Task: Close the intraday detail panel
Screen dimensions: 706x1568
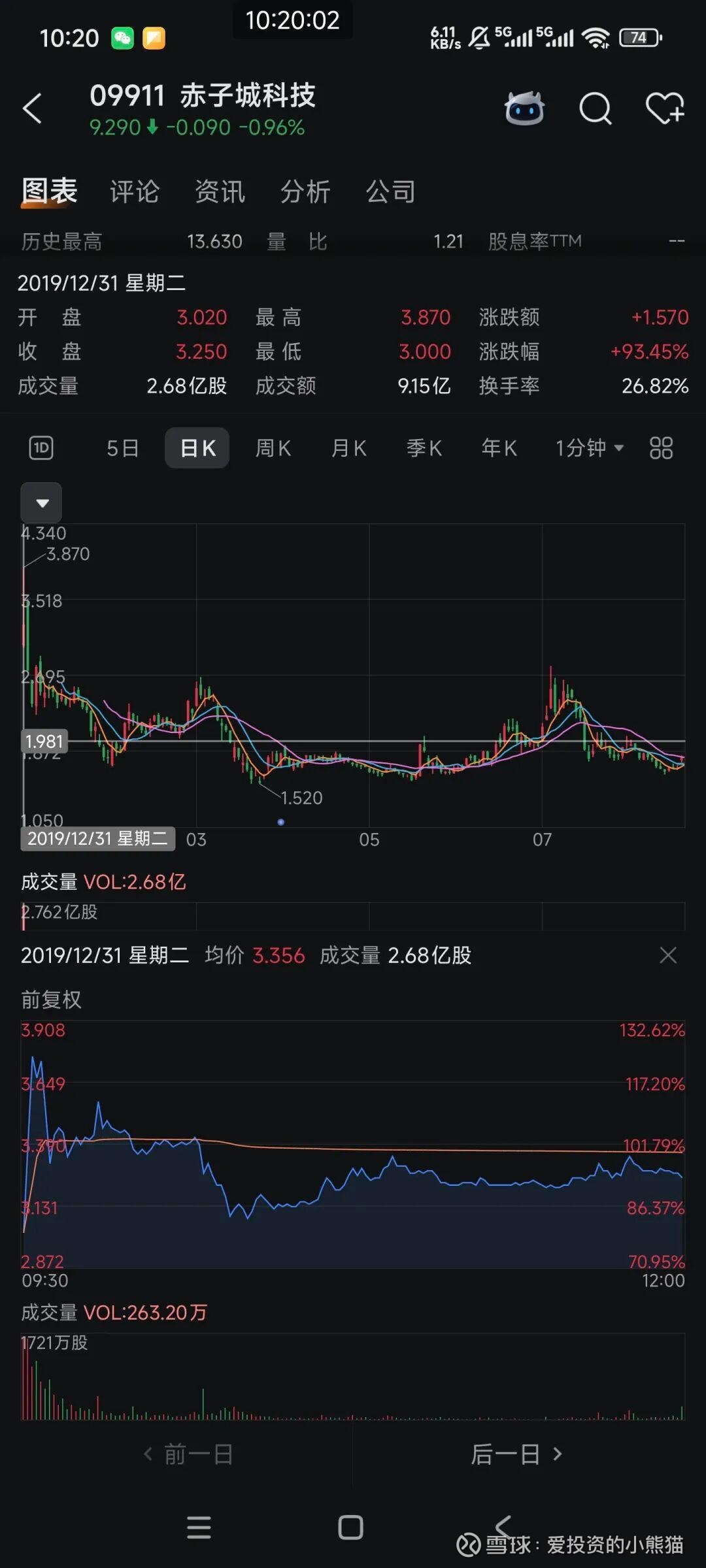Action: coord(668,956)
